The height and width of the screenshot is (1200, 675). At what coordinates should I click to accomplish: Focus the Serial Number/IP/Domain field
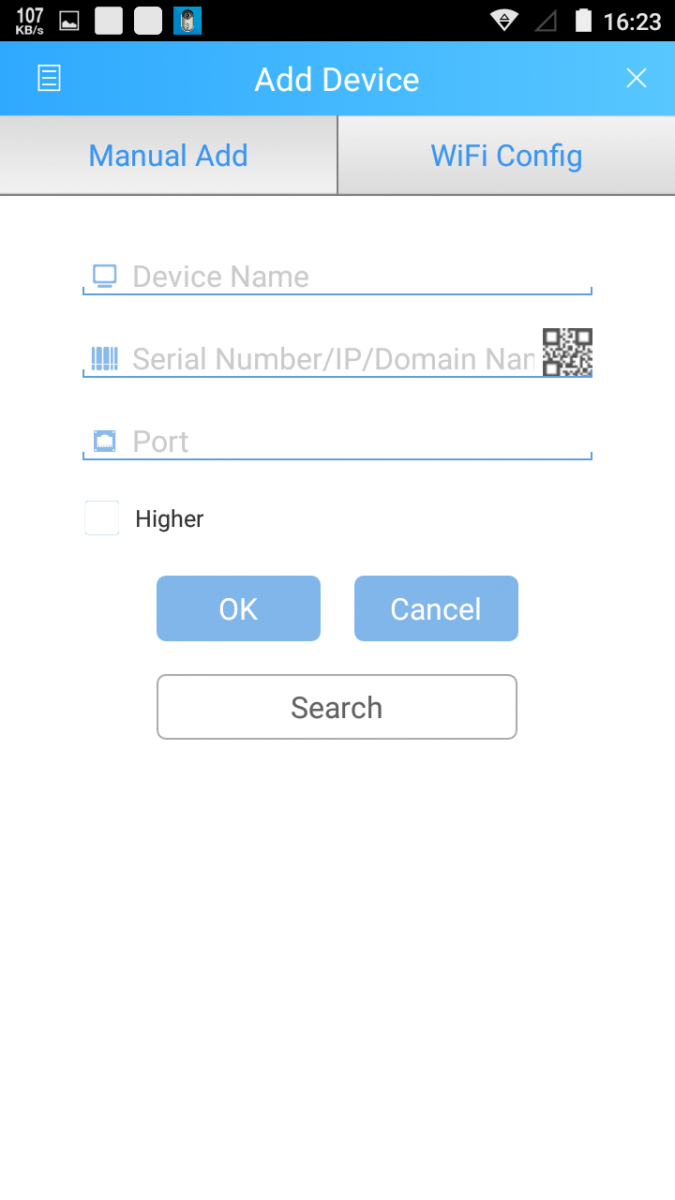click(x=330, y=359)
